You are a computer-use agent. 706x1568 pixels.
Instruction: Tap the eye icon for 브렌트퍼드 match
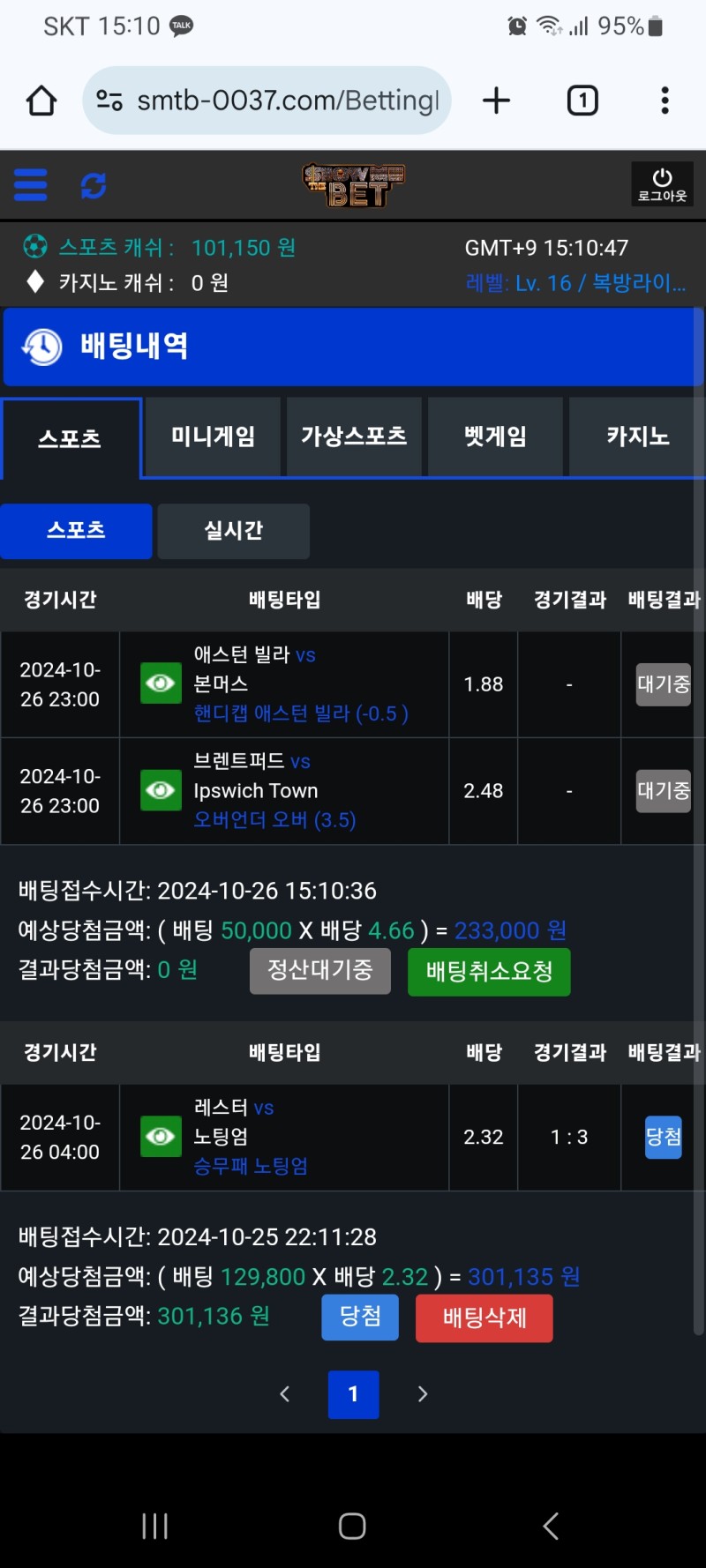(161, 790)
